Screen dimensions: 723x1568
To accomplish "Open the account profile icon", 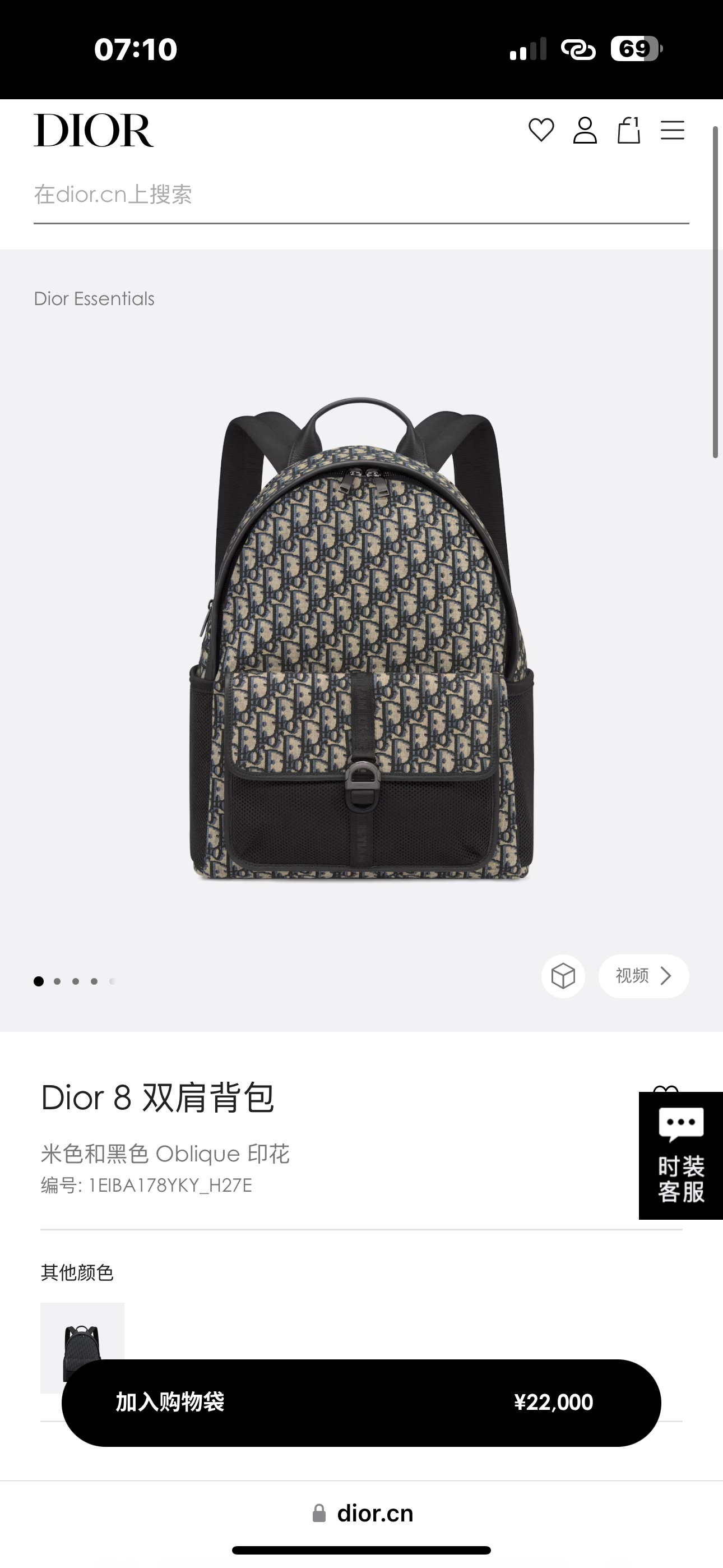I will pyautogui.click(x=586, y=131).
